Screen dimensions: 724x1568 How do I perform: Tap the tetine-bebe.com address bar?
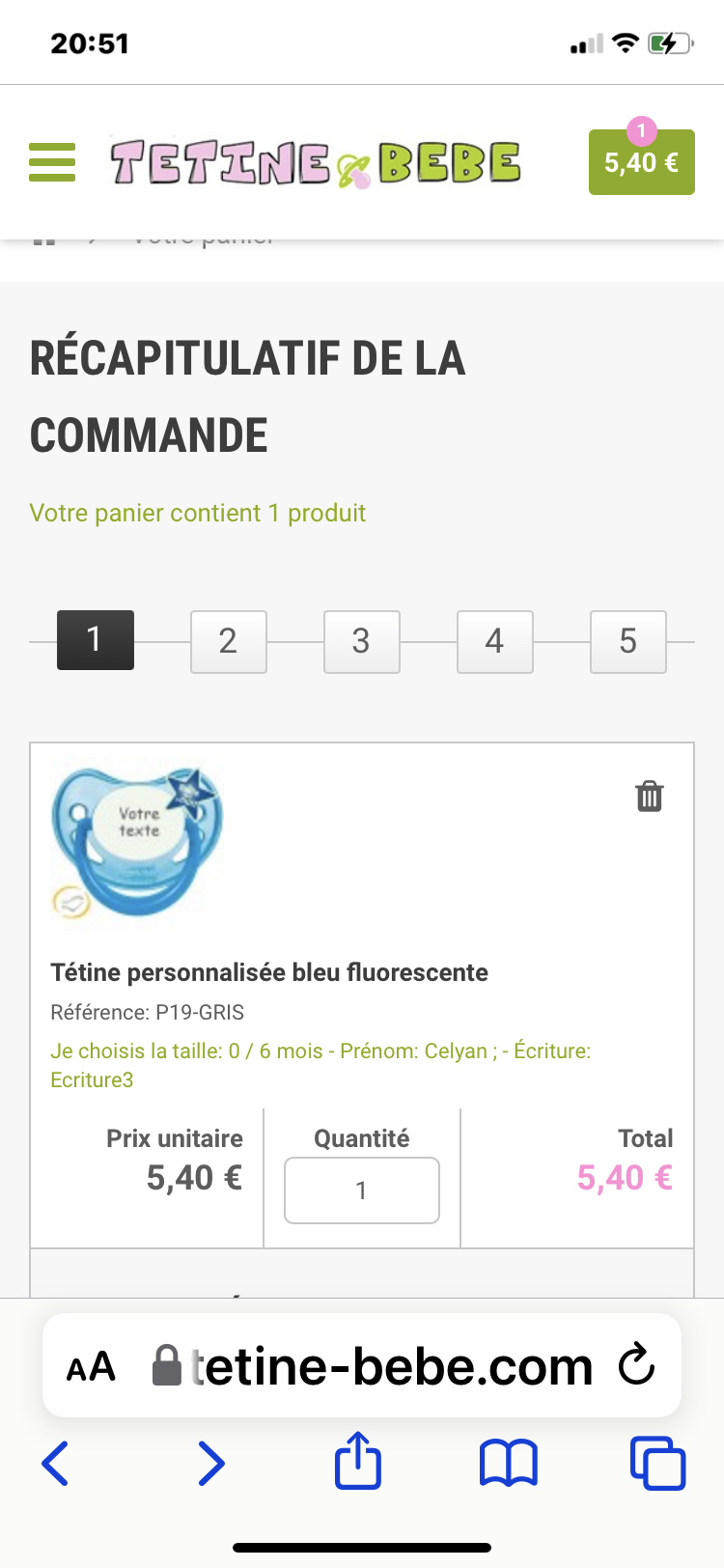pos(386,1366)
